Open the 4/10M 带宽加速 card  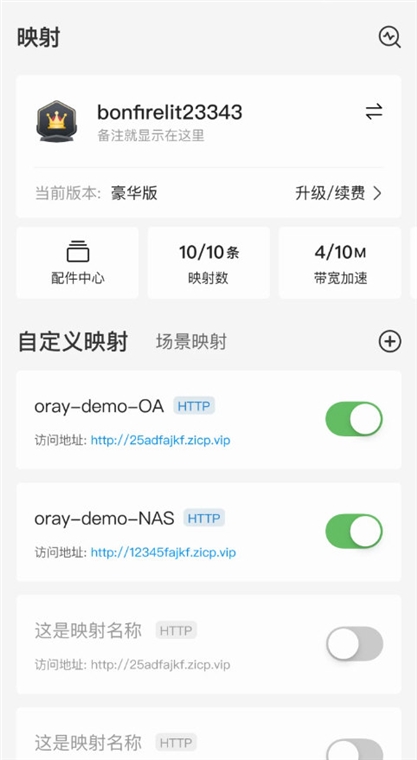click(340, 263)
